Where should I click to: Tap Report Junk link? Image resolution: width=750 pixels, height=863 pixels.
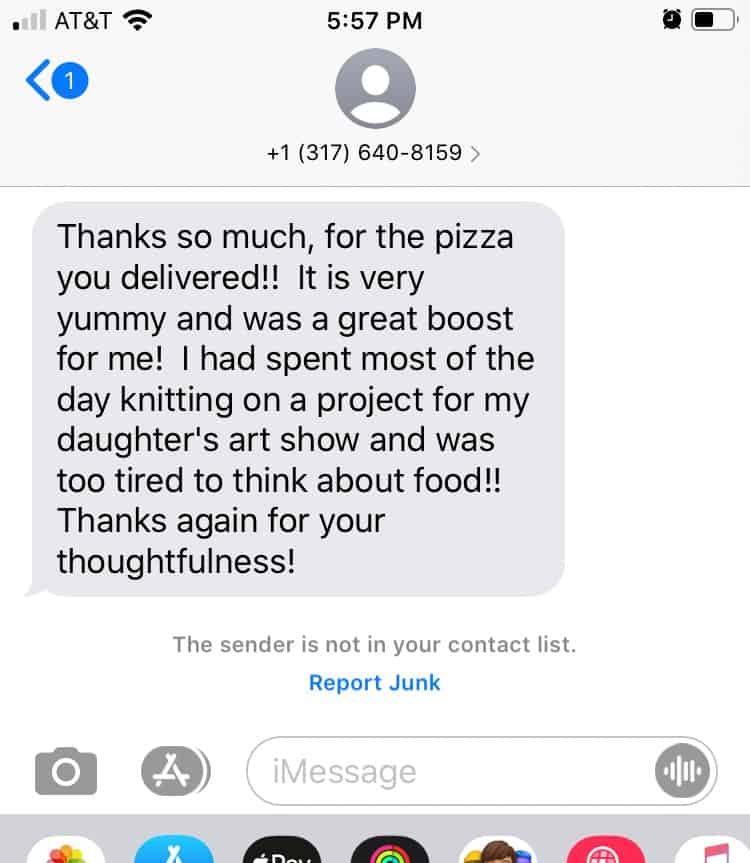click(374, 683)
